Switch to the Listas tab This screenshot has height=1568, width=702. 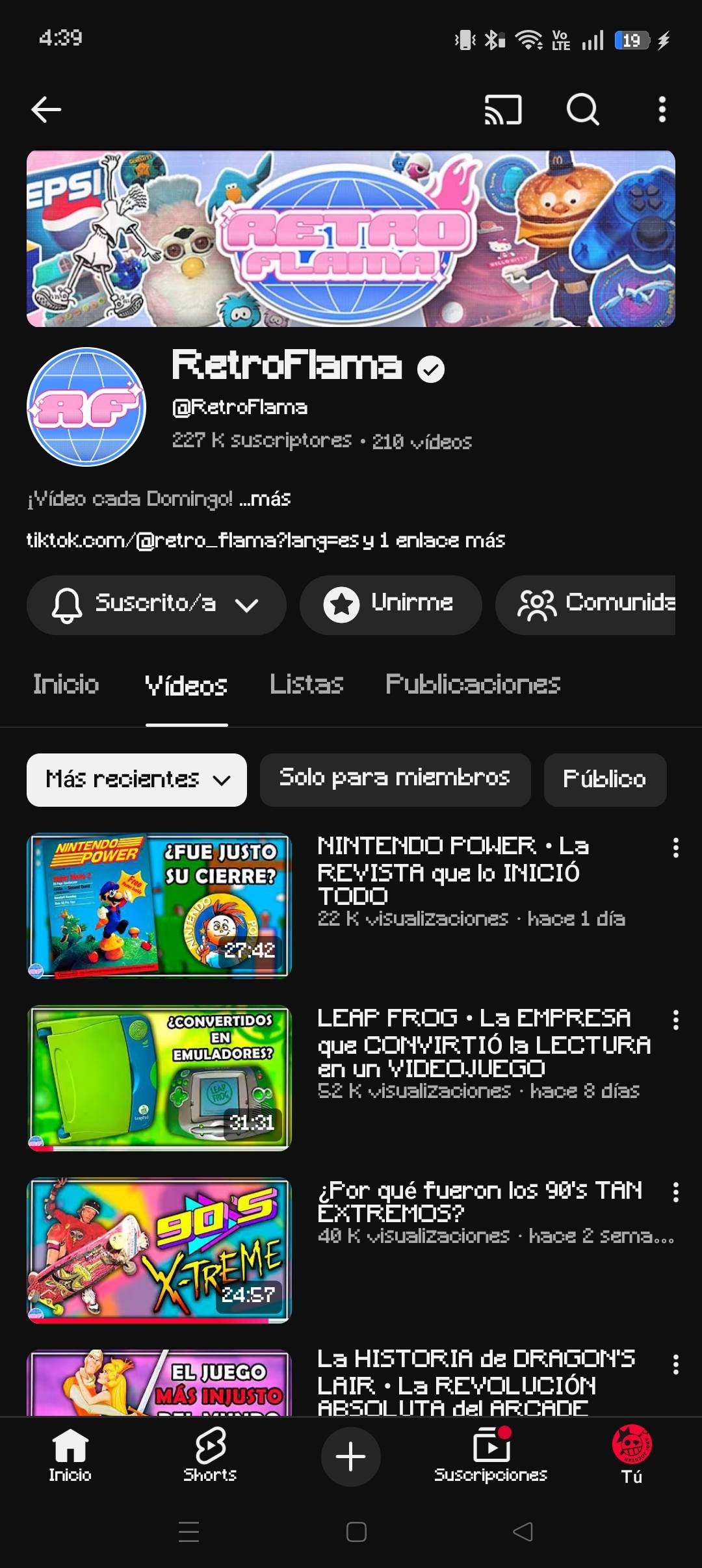coord(306,685)
